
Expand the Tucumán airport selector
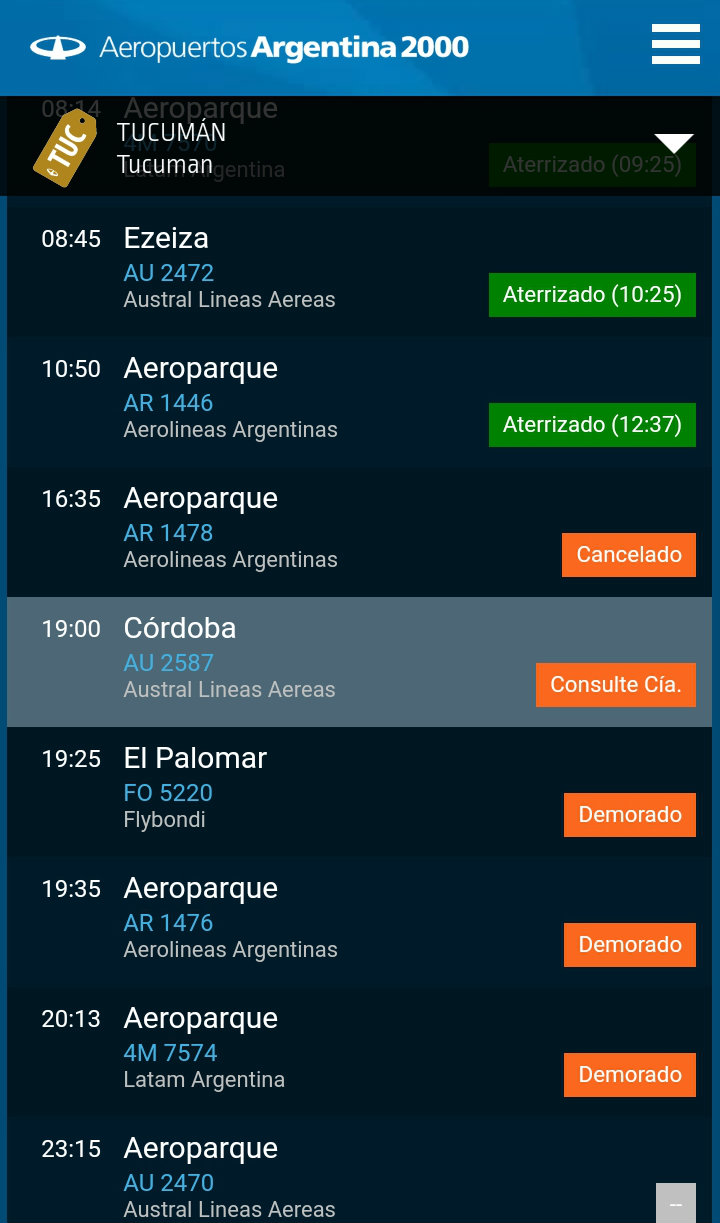pyautogui.click(x=673, y=143)
